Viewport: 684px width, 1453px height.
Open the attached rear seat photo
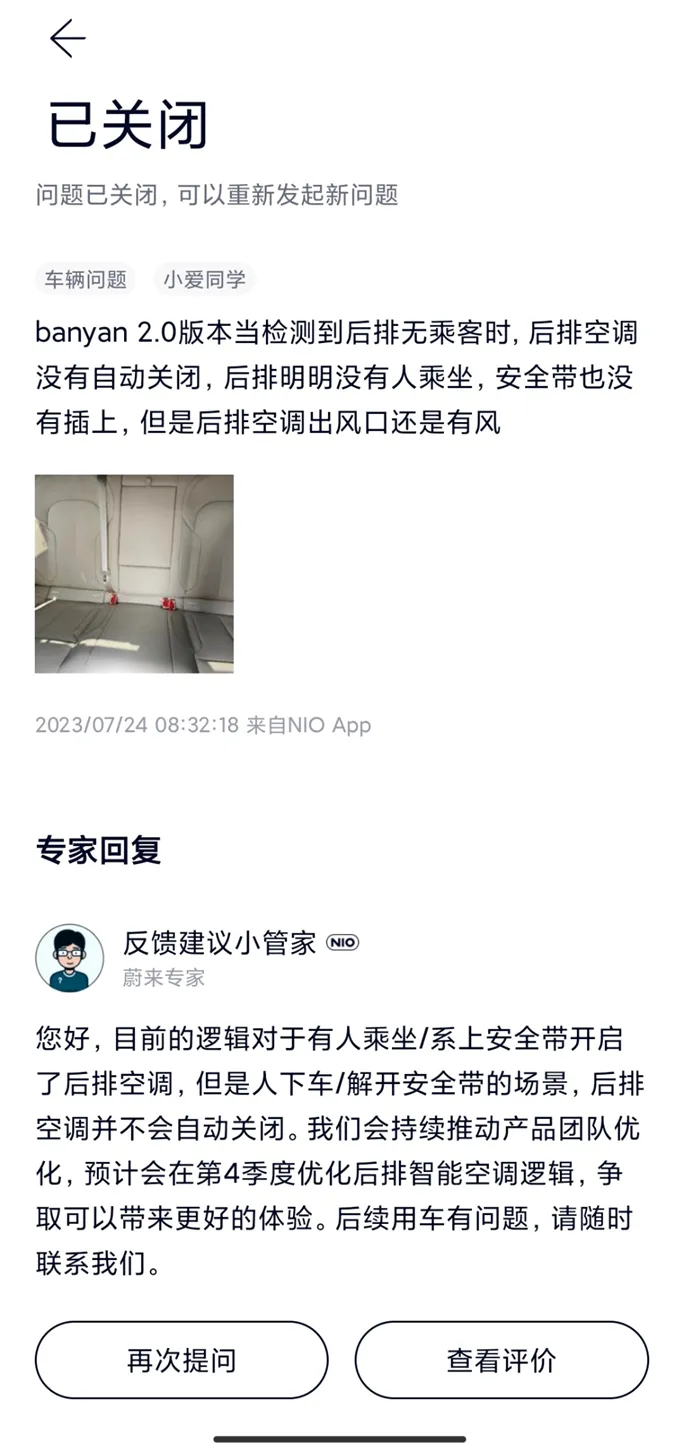pyautogui.click(x=134, y=573)
